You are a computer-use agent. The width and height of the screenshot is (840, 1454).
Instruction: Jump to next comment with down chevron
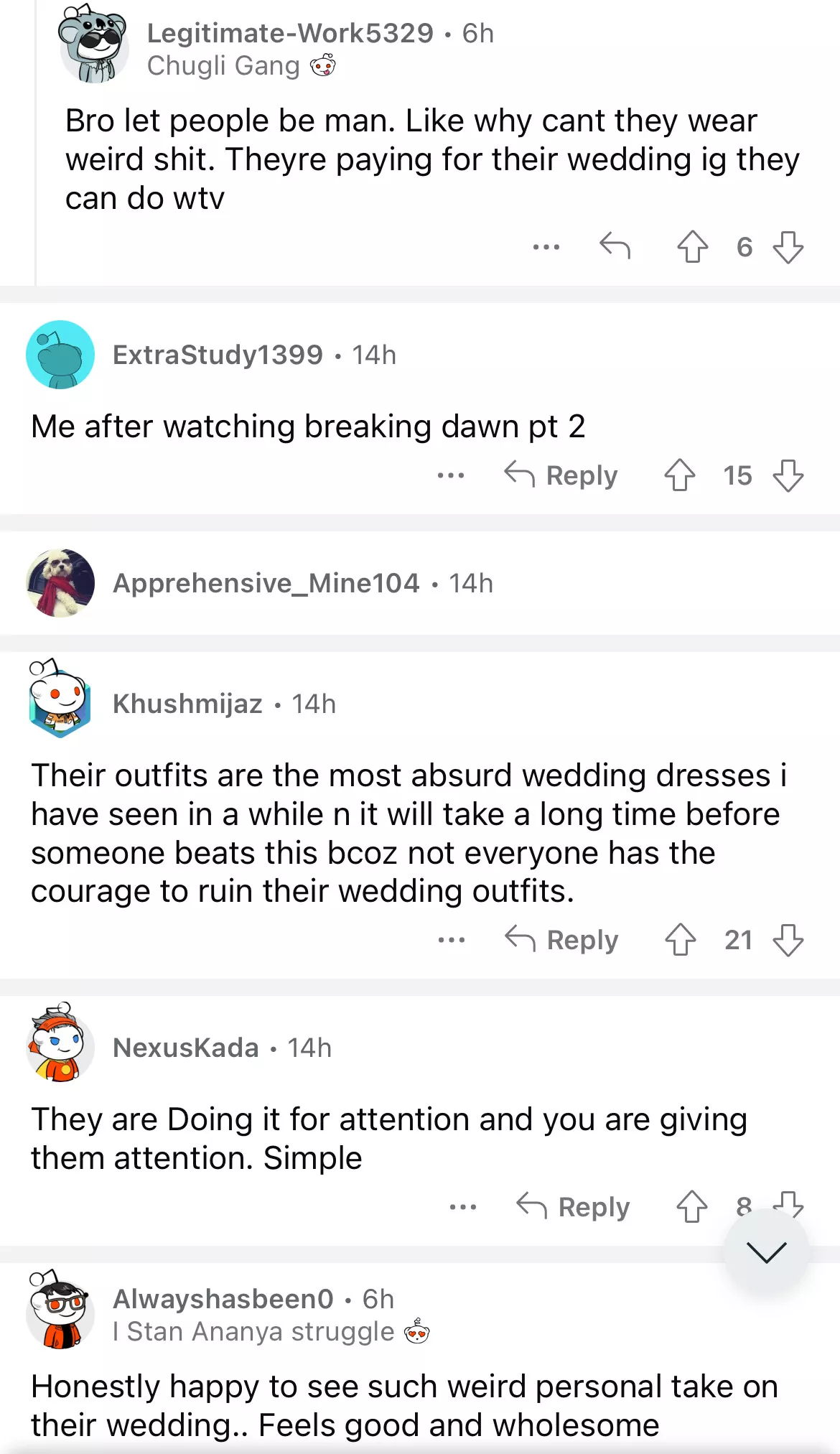click(x=766, y=1252)
